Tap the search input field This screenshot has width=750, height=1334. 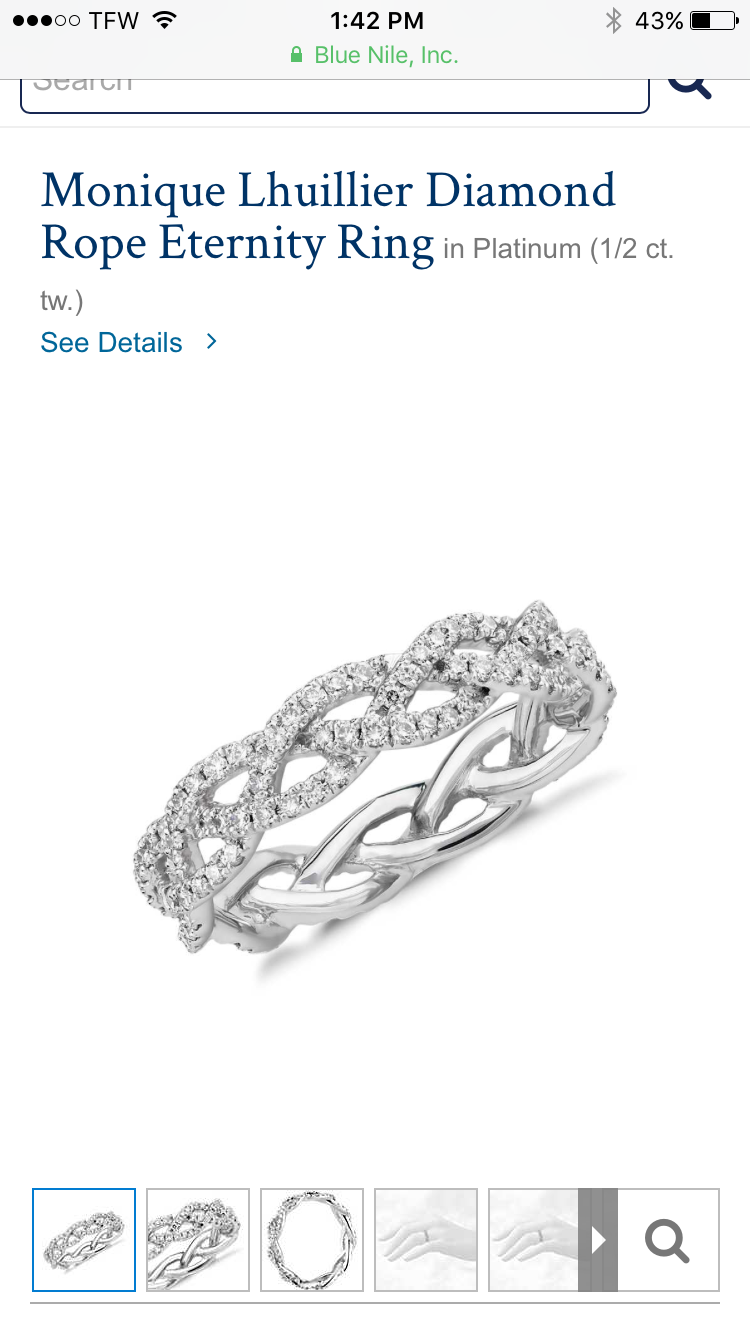(335, 92)
